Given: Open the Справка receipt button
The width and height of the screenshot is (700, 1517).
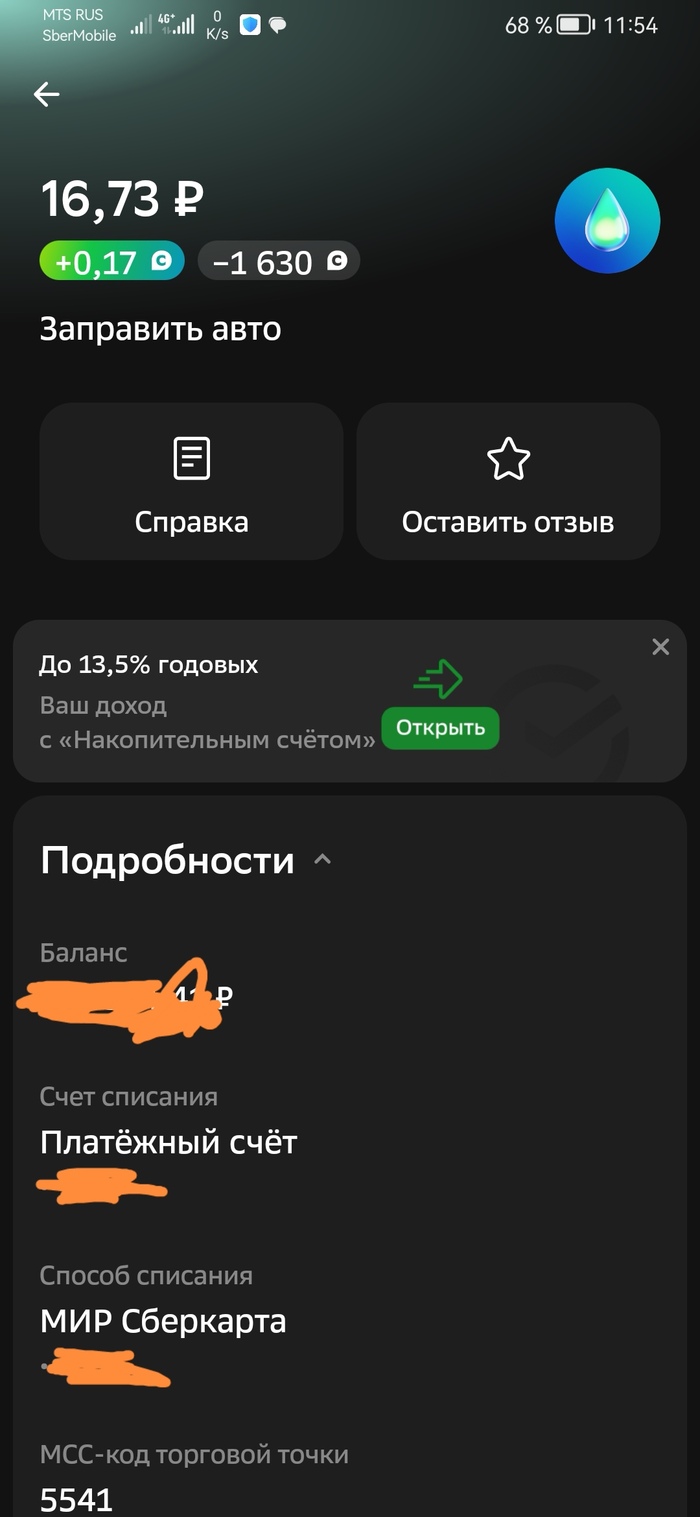Looking at the screenshot, I should [x=191, y=482].
